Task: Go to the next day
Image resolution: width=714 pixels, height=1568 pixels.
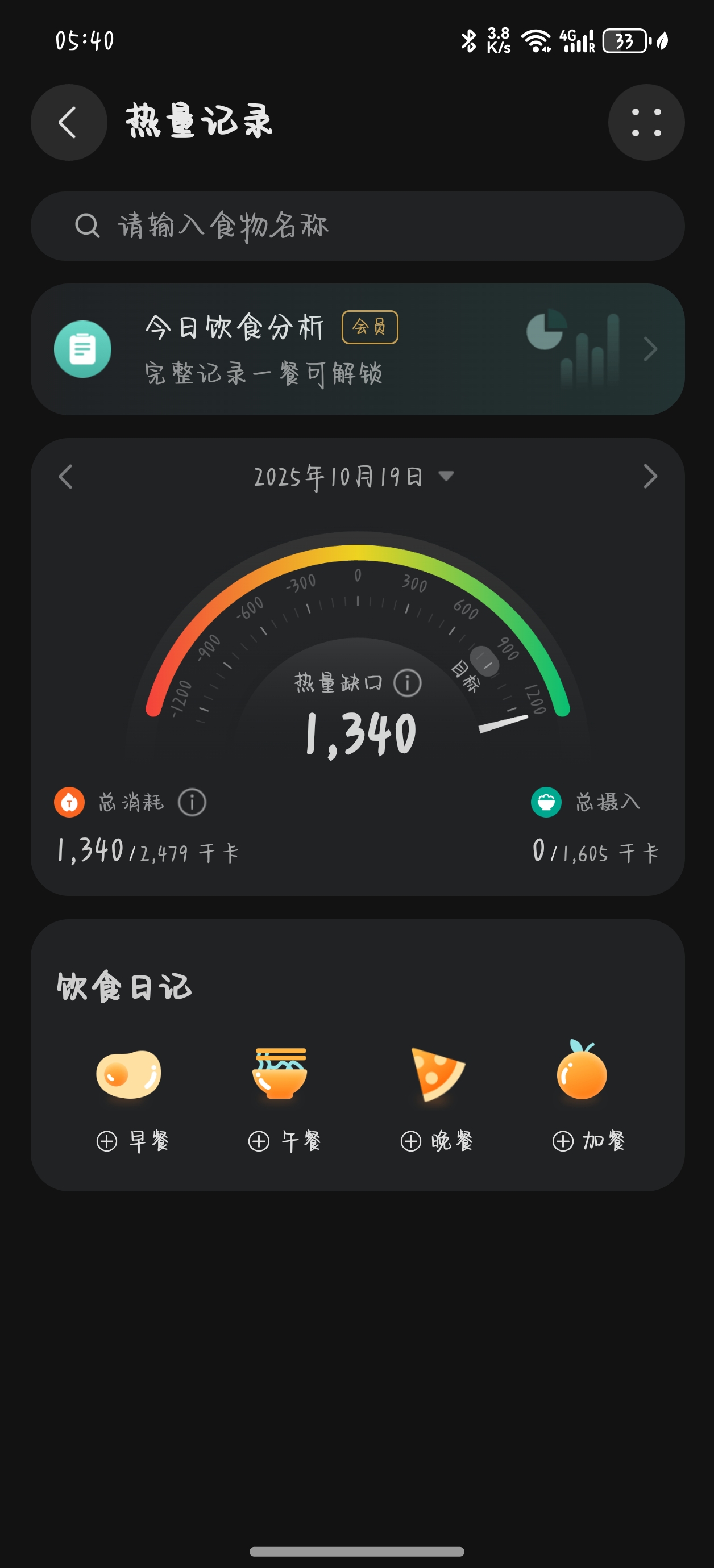Action: point(650,477)
